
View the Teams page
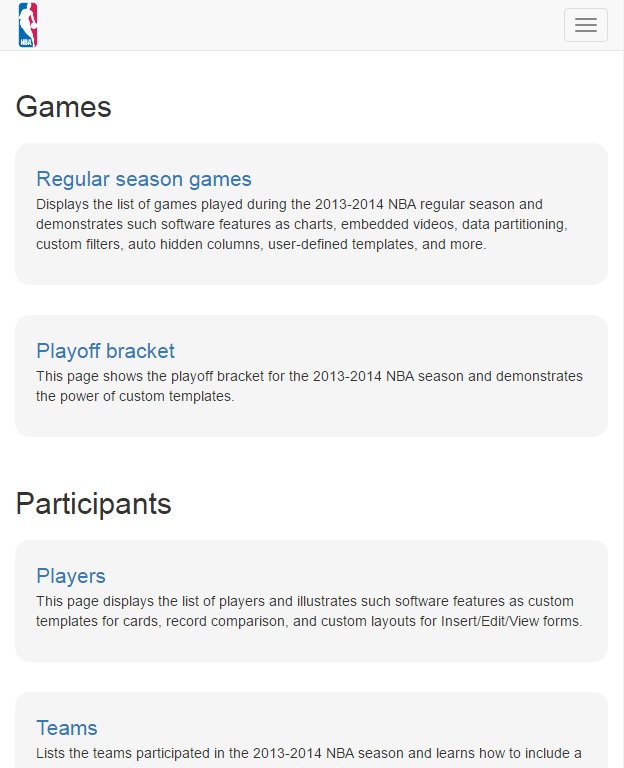pos(67,728)
